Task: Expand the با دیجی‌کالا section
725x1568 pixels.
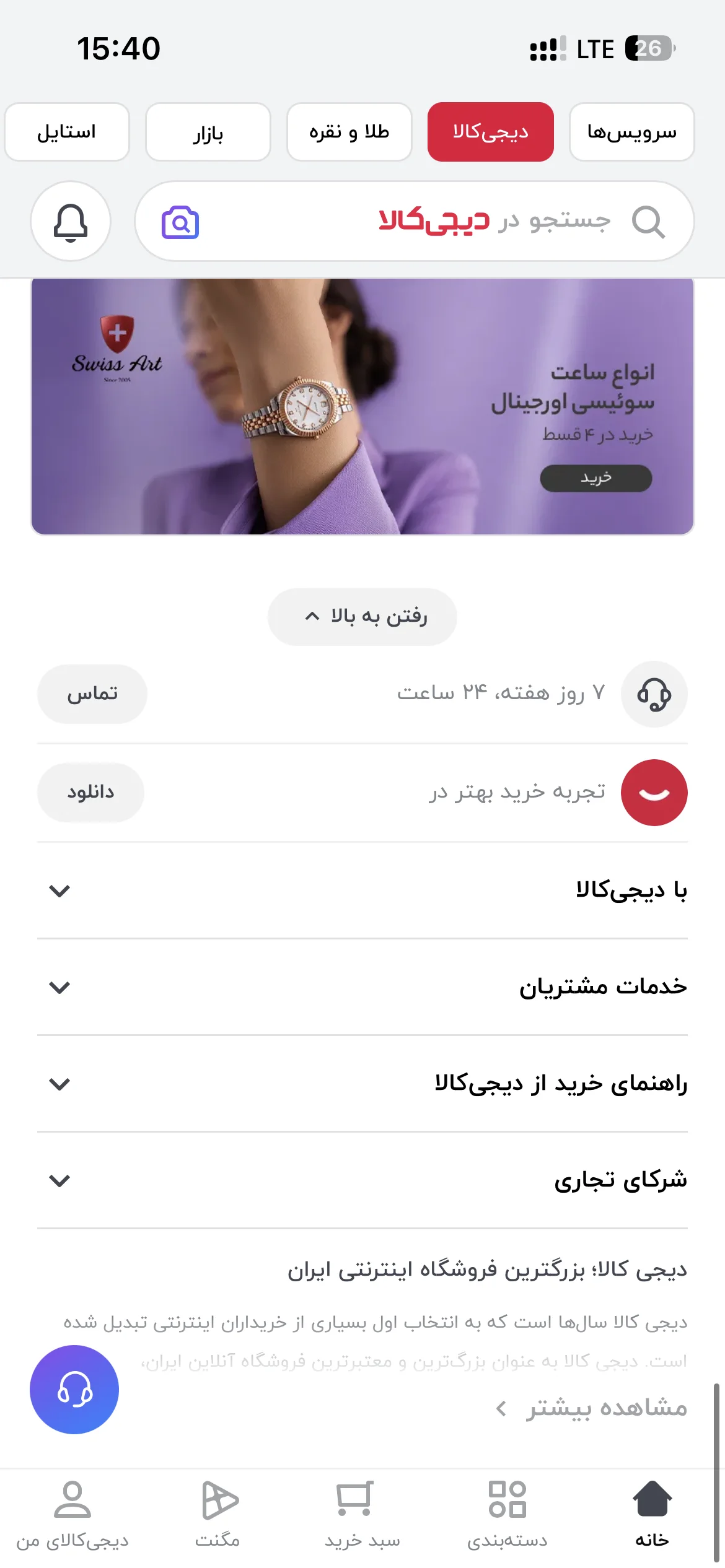Action: tap(362, 891)
